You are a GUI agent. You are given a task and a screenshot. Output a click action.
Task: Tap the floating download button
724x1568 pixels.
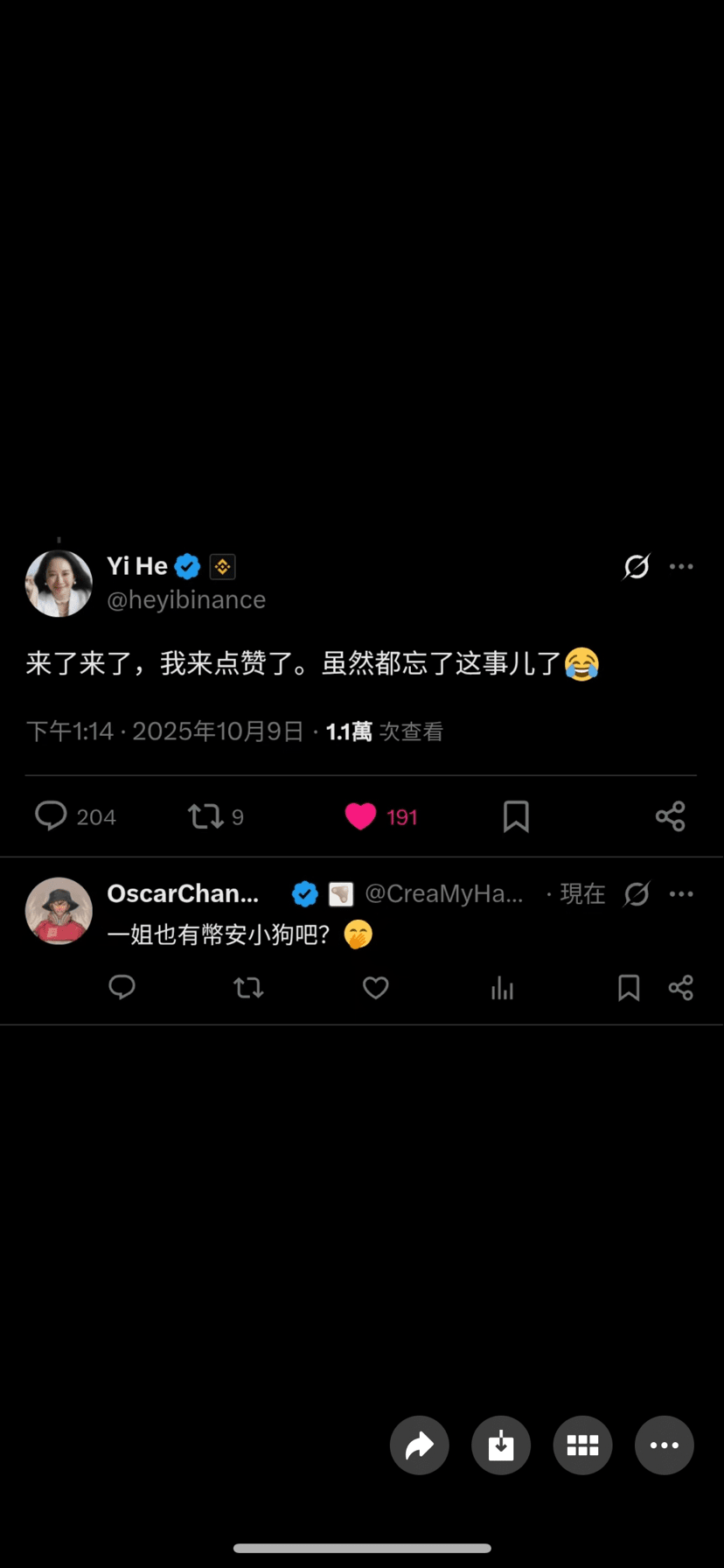(501, 1445)
